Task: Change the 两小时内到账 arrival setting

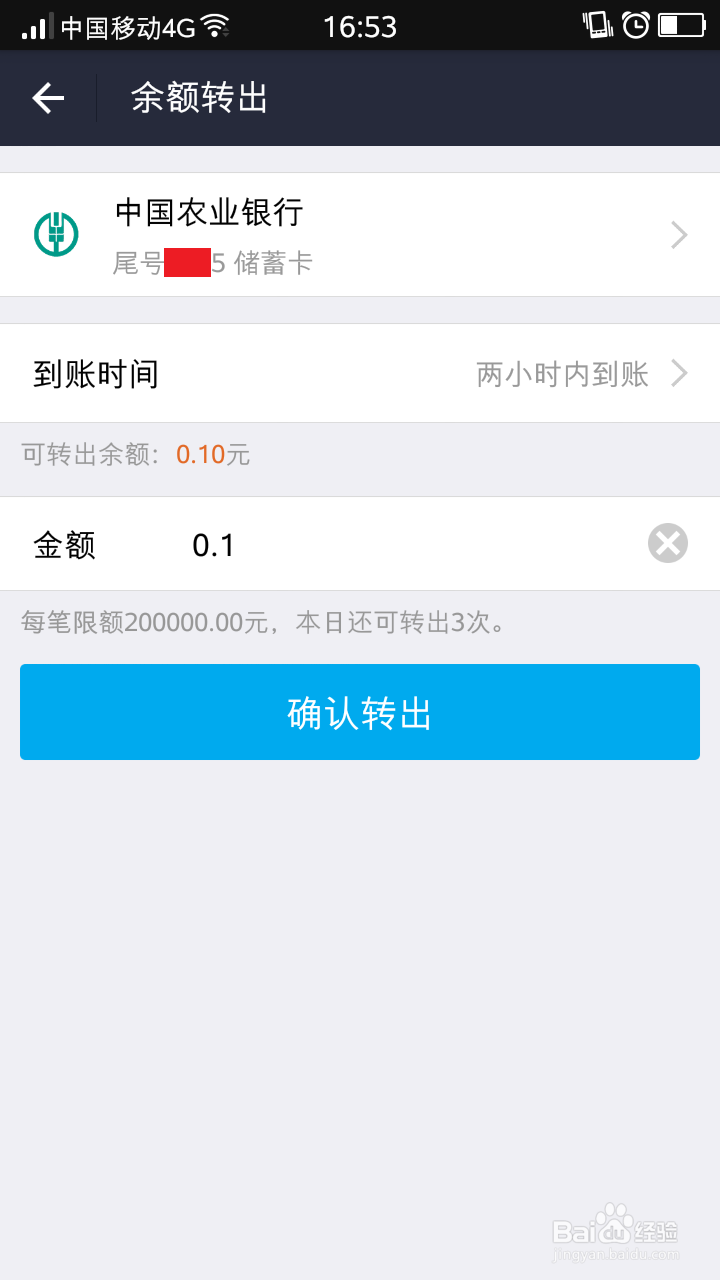Action: tap(562, 372)
